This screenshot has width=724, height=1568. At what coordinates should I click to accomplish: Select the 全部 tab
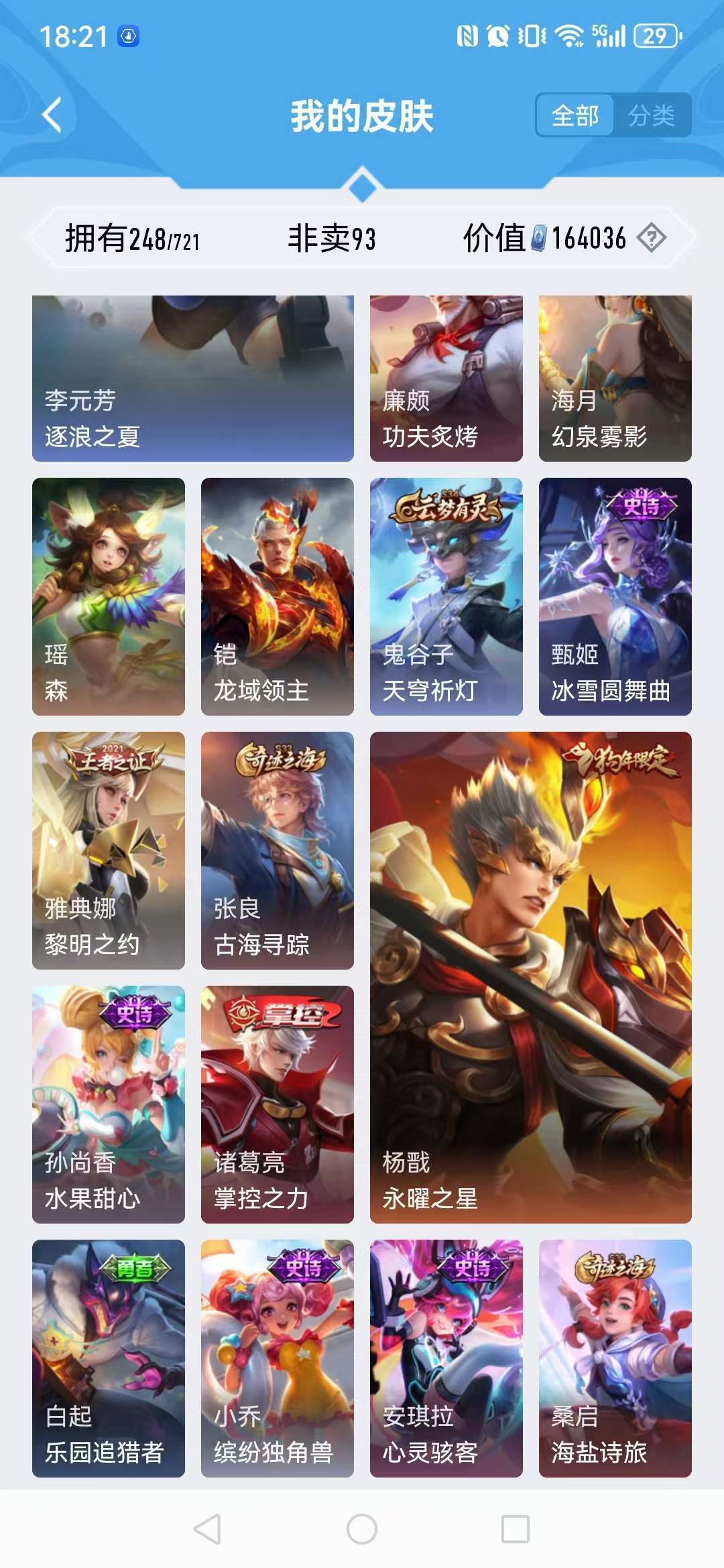coord(575,115)
